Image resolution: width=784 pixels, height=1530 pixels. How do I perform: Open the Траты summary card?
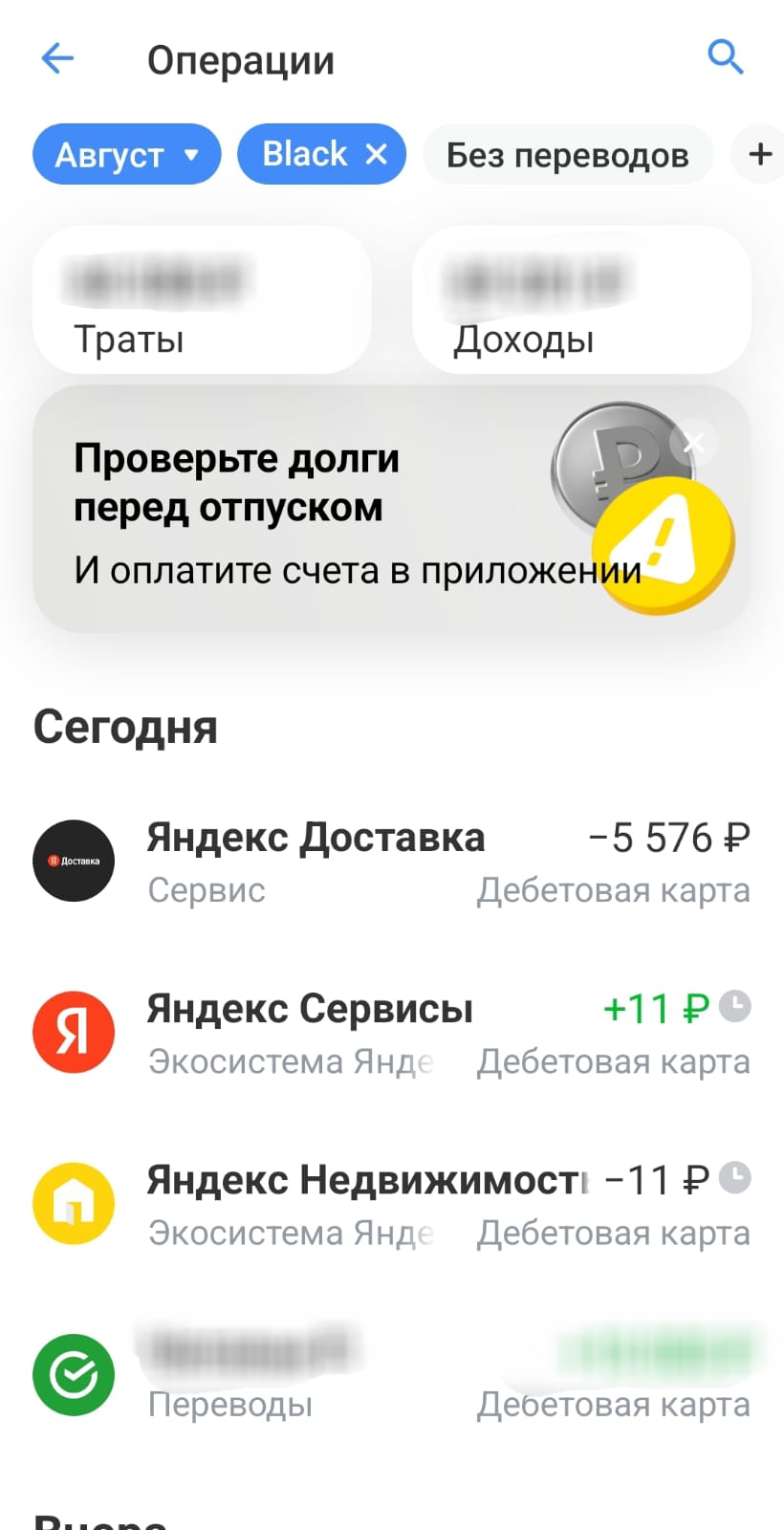202,299
